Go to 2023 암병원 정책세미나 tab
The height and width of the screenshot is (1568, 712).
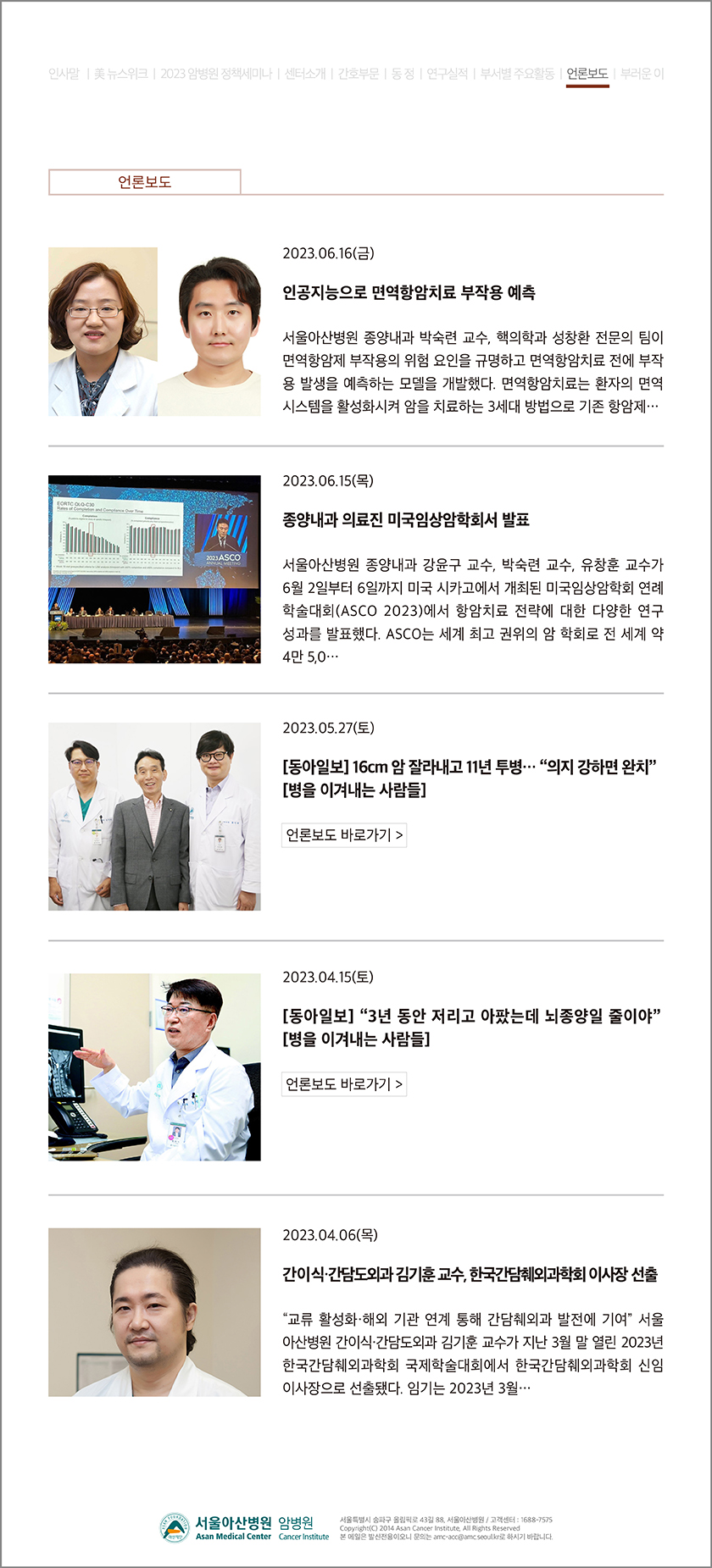pyautogui.click(x=216, y=74)
